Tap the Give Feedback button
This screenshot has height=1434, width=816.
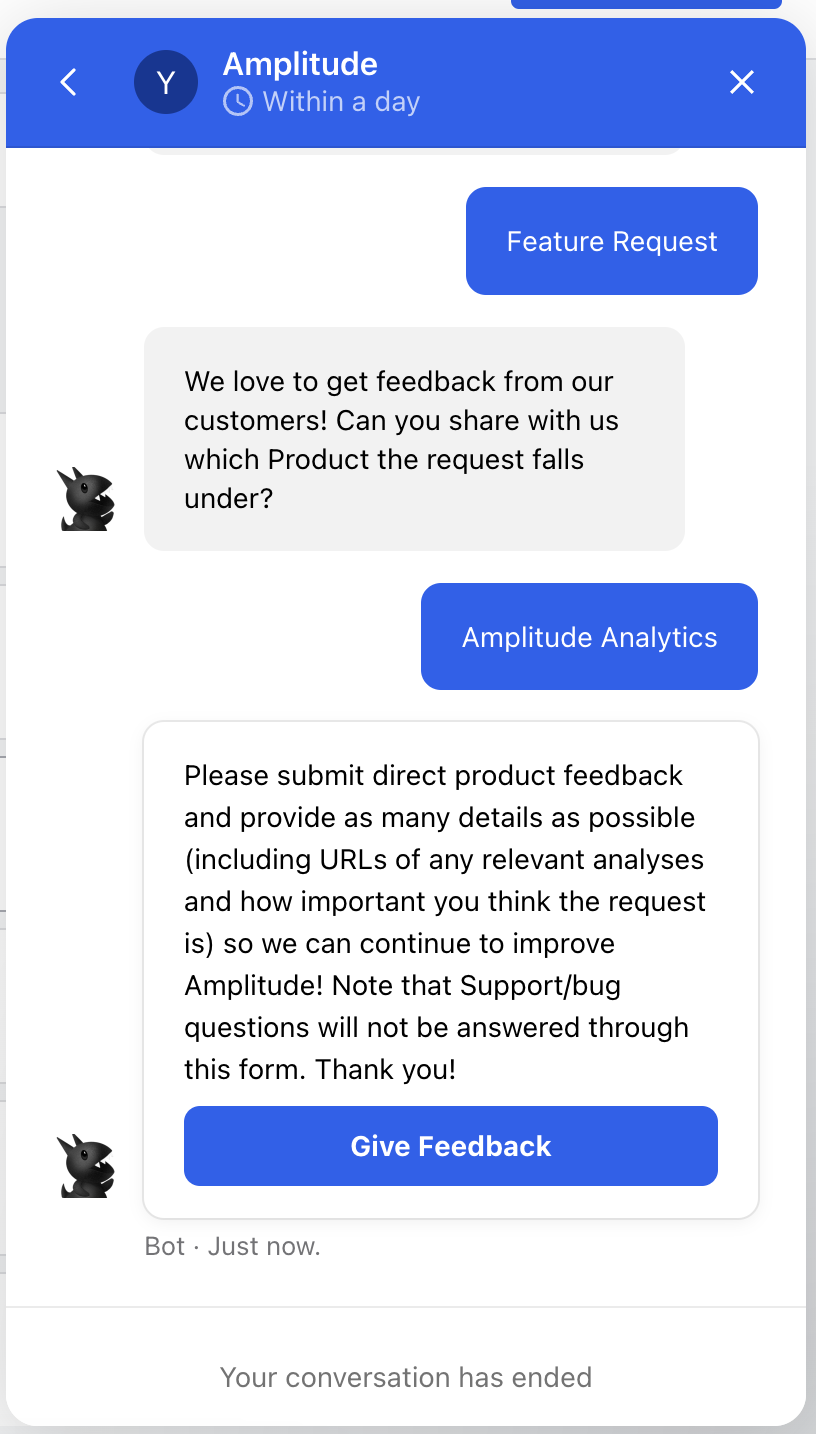click(451, 1146)
